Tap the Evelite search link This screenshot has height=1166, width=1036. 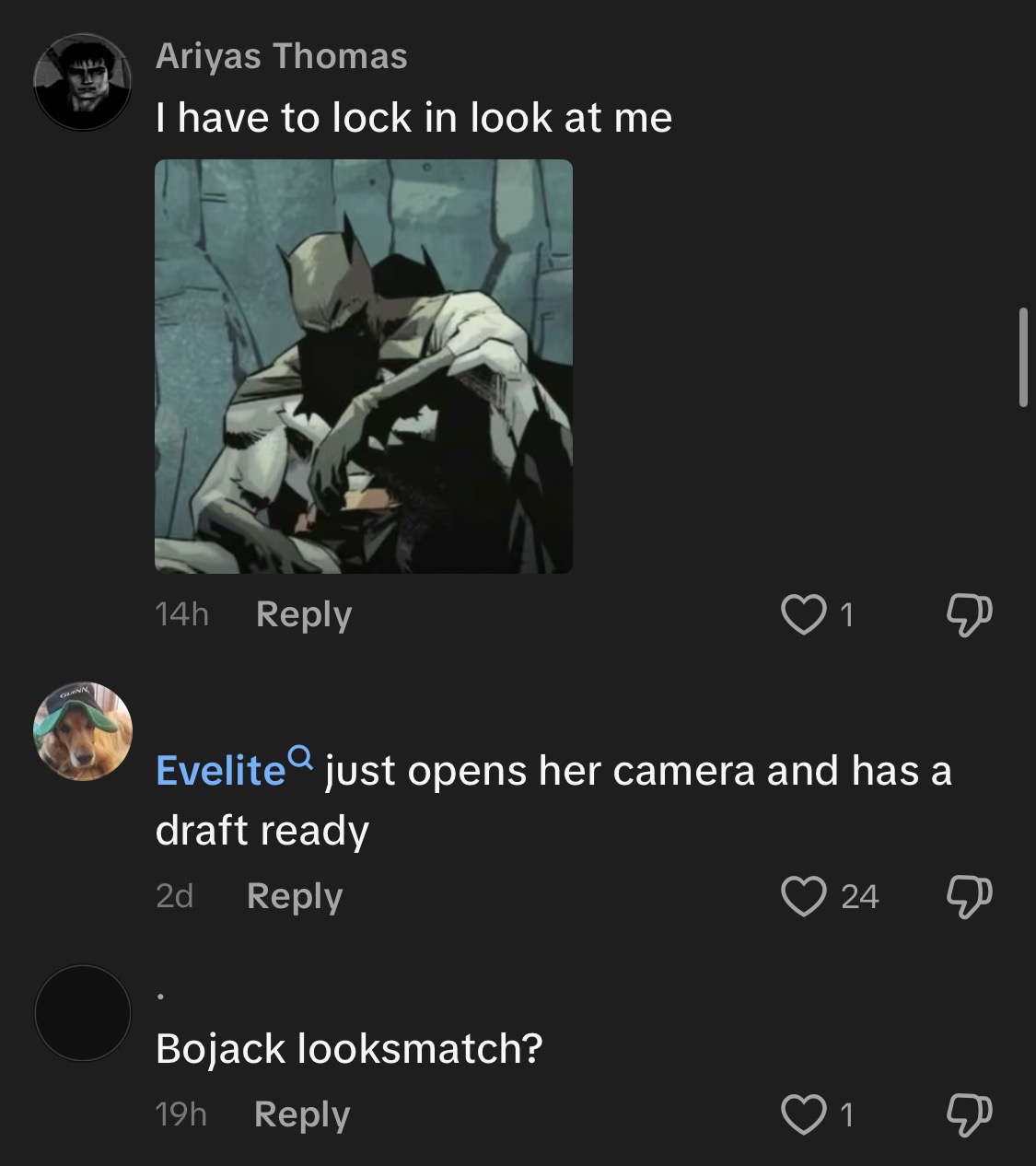[x=235, y=770]
